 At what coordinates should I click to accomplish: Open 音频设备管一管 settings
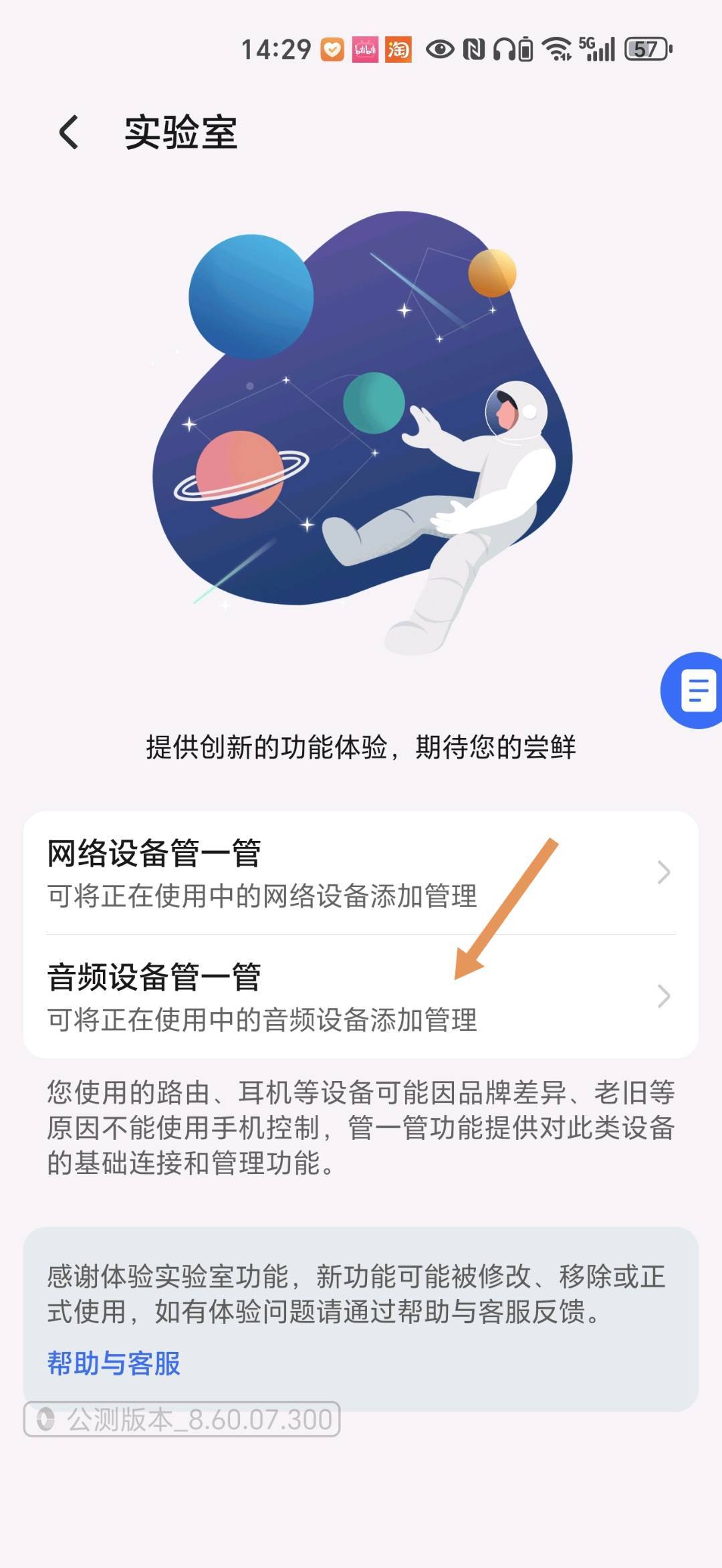point(361,997)
